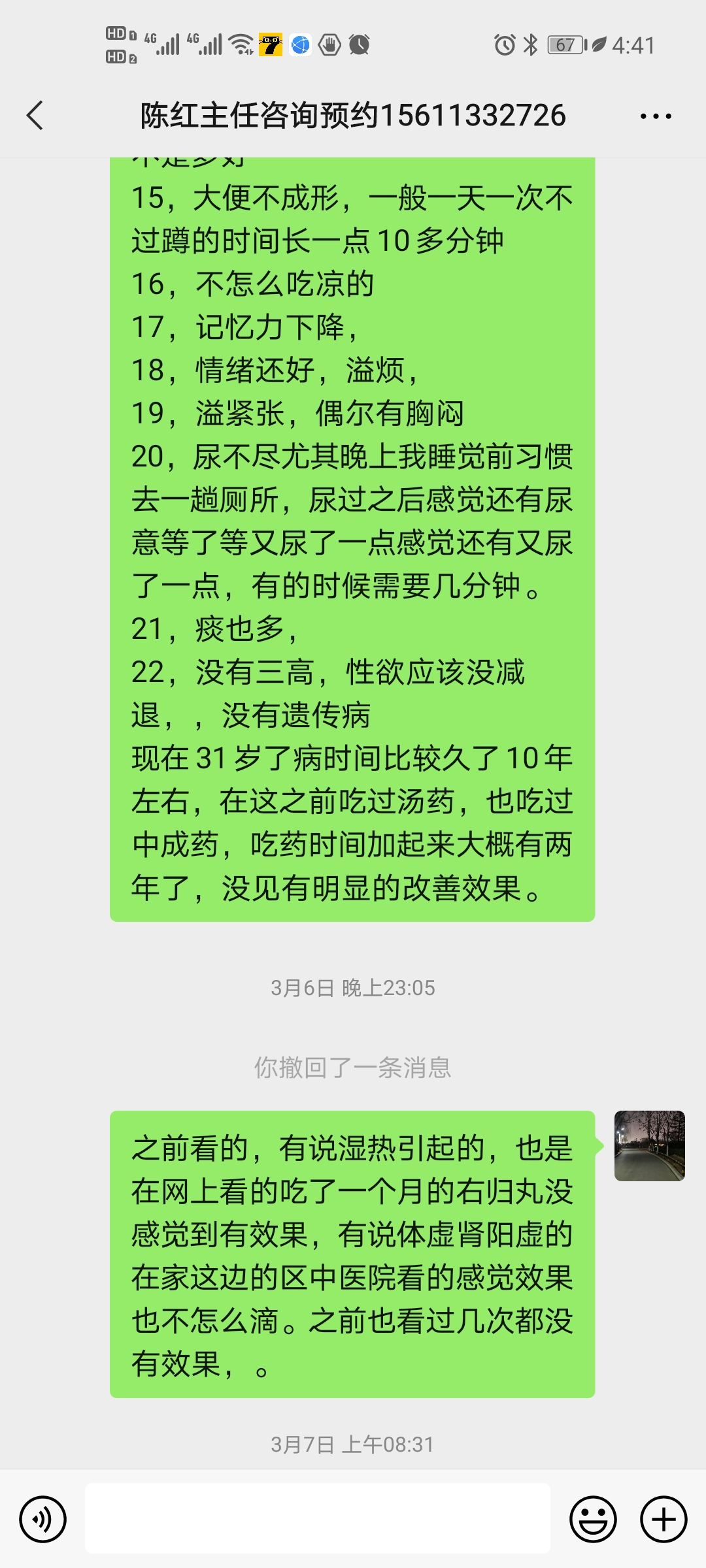The width and height of the screenshot is (706, 1568).
Task: Open the emoji sticker panel
Action: tap(593, 1519)
